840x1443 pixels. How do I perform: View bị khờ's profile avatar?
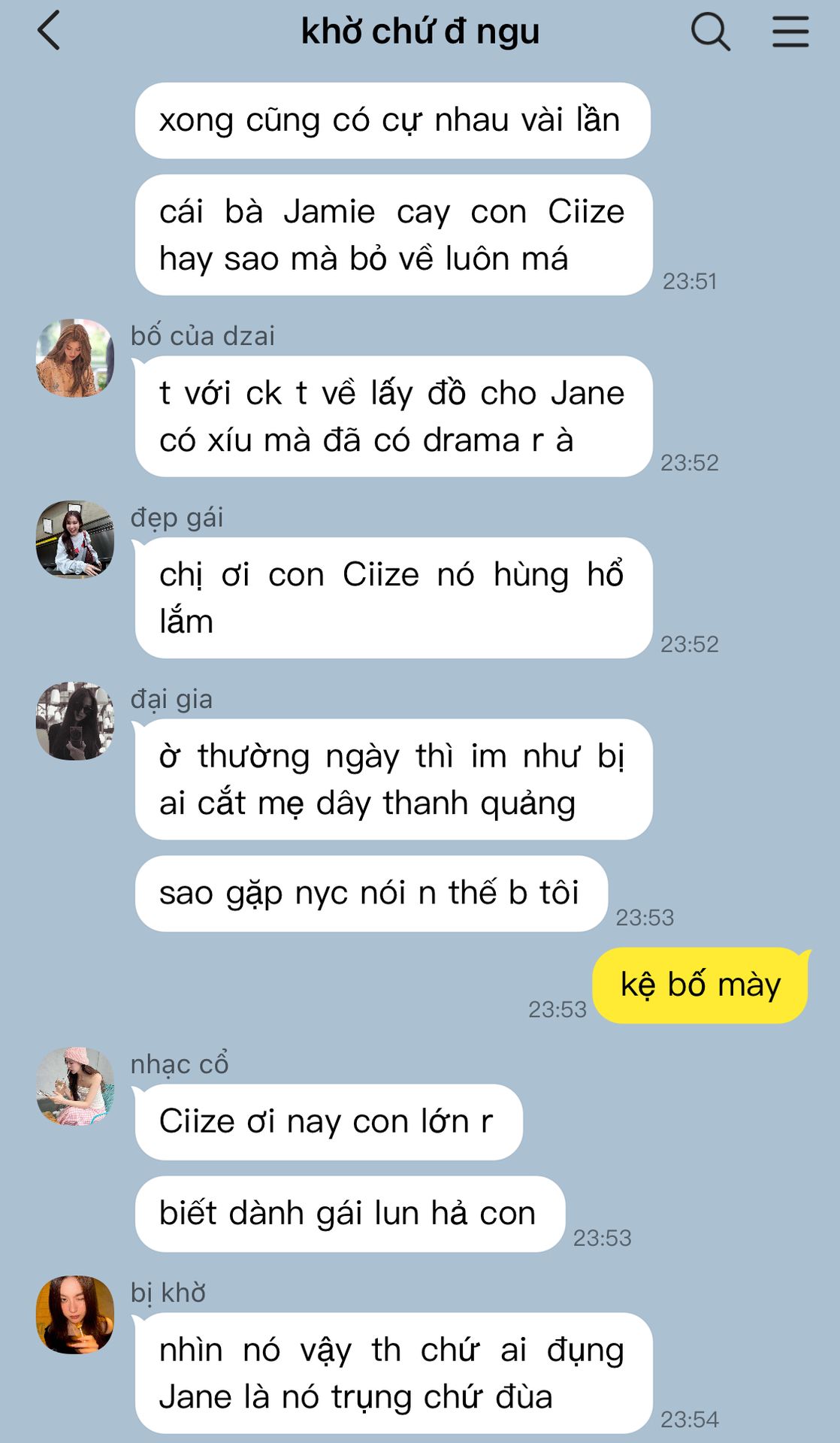coord(75,1314)
